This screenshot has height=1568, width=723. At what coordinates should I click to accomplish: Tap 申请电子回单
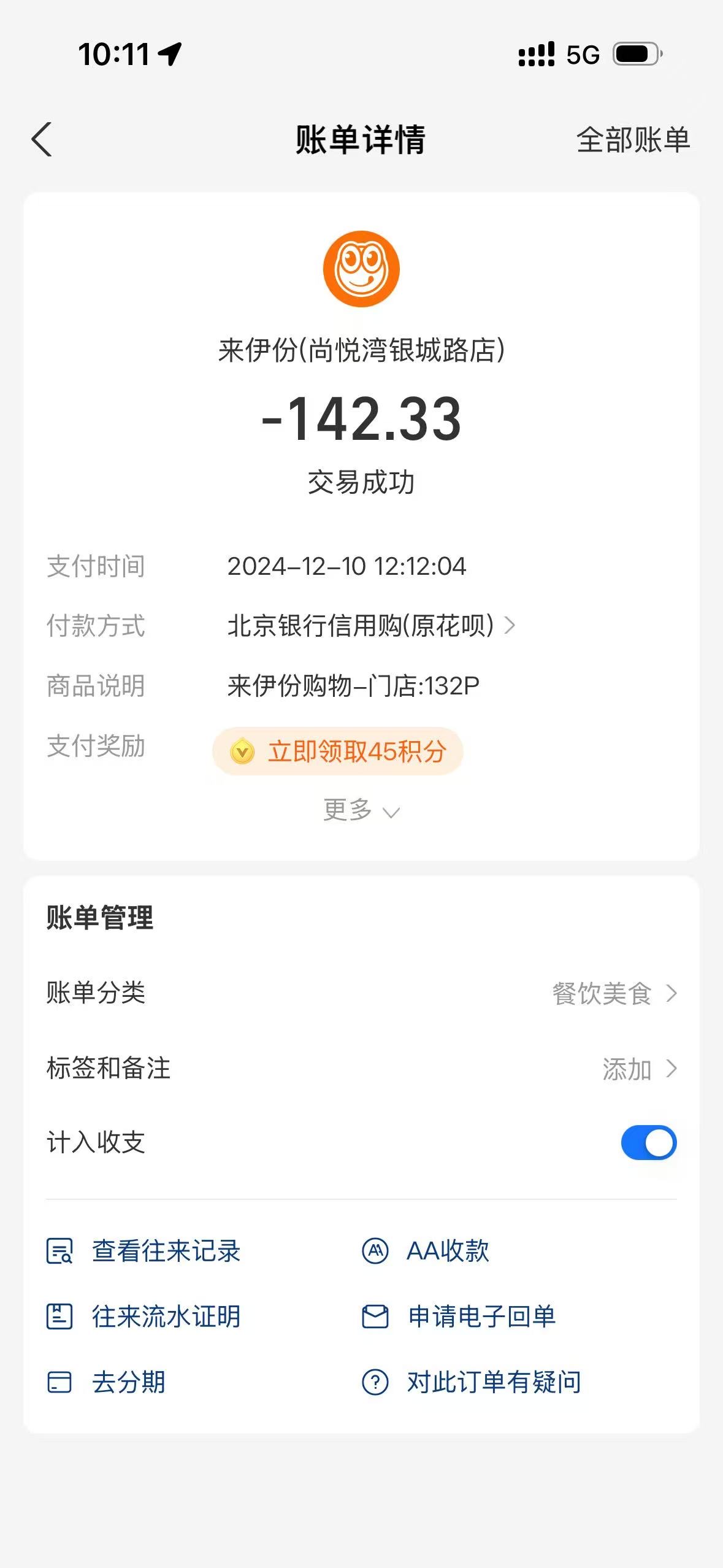tap(459, 1316)
